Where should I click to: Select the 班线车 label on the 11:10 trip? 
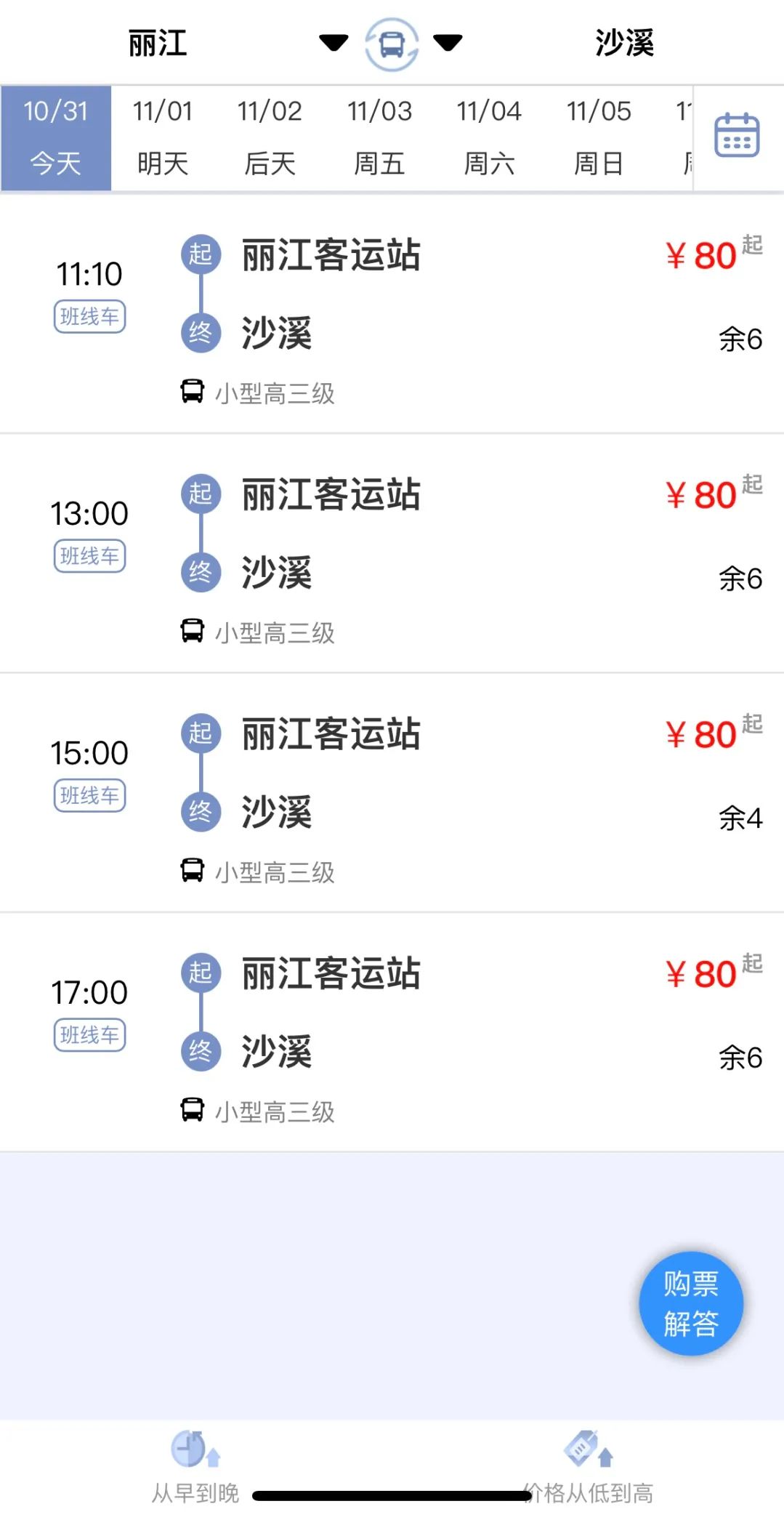click(x=89, y=316)
